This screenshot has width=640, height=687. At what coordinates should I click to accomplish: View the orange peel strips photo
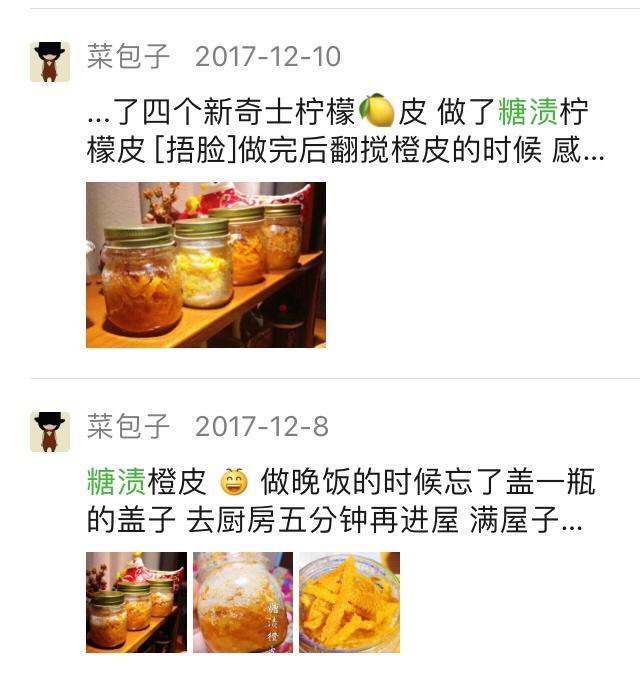pos(349,602)
